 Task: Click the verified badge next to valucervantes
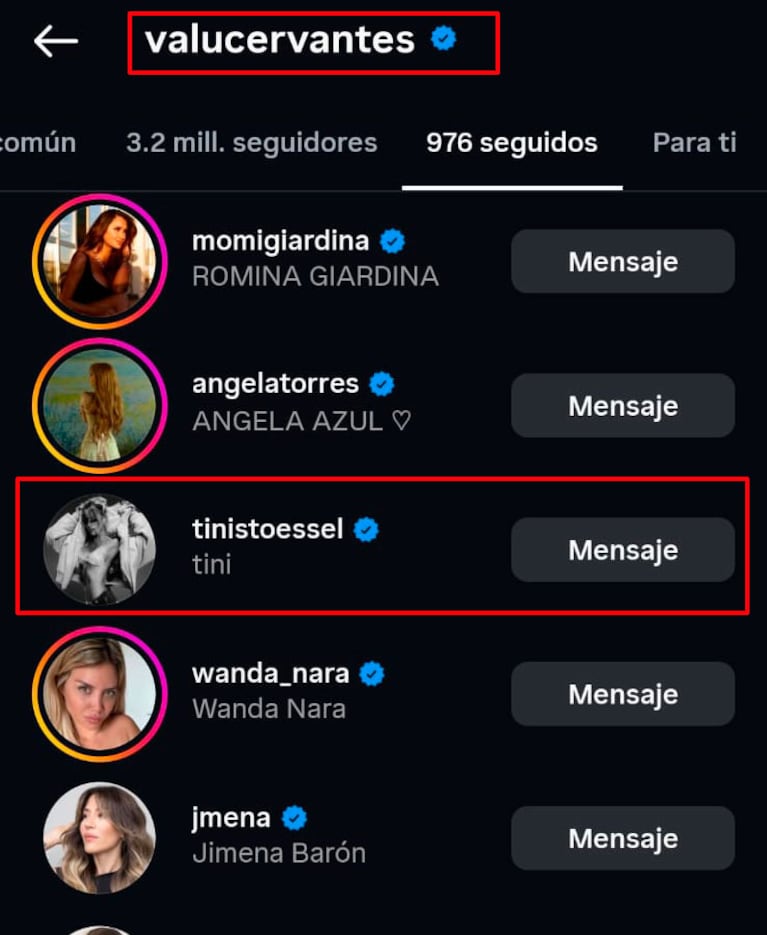[x=442, y=39]
